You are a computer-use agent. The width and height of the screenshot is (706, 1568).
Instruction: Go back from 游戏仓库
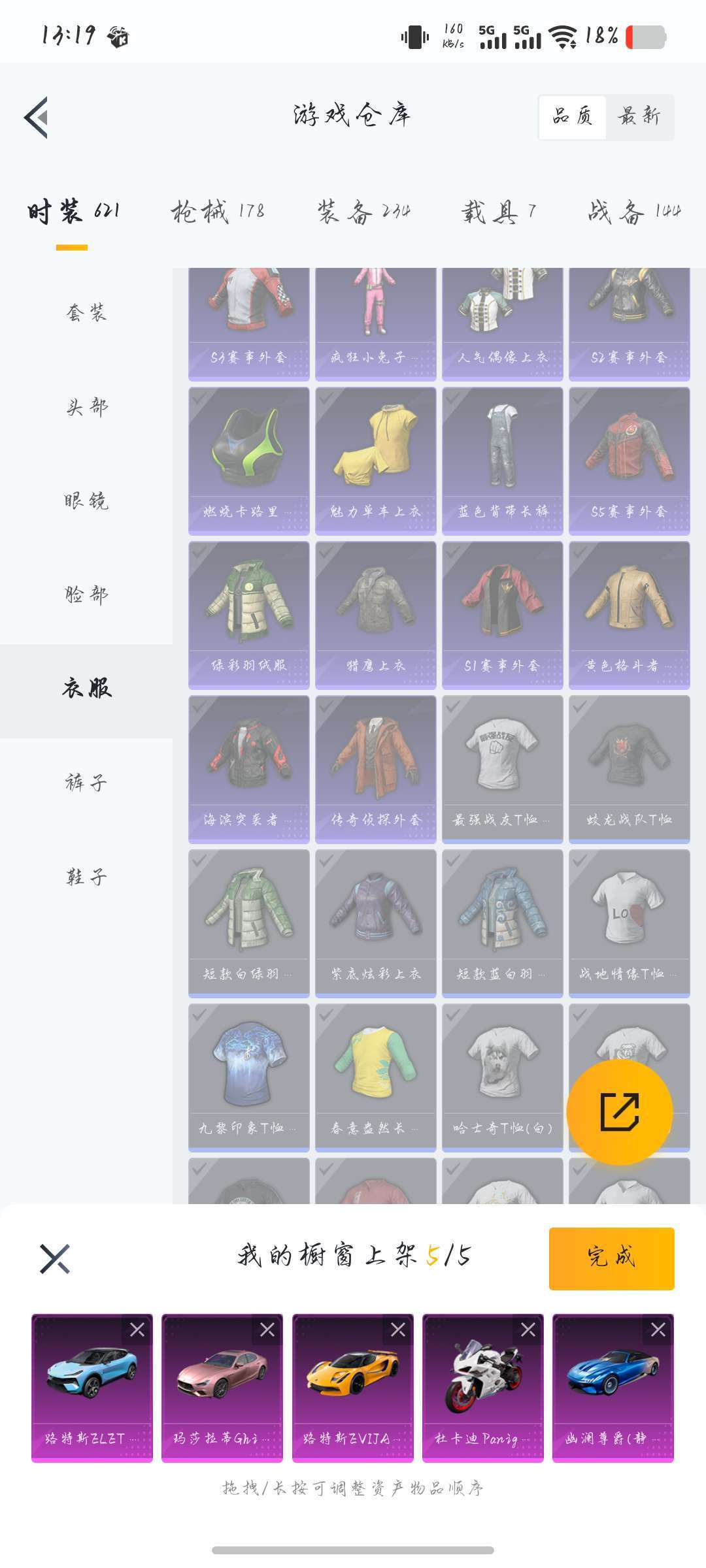click(x=36, y=118)
